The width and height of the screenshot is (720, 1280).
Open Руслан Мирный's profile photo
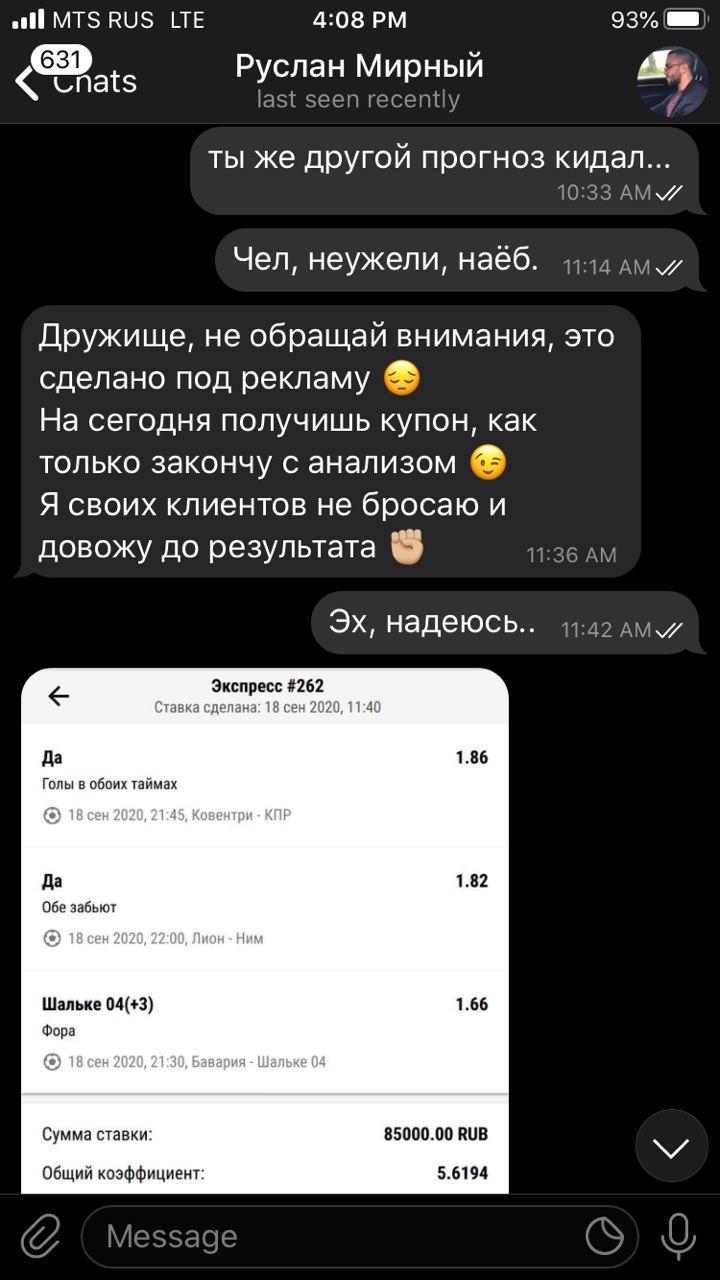click(672, 82)
